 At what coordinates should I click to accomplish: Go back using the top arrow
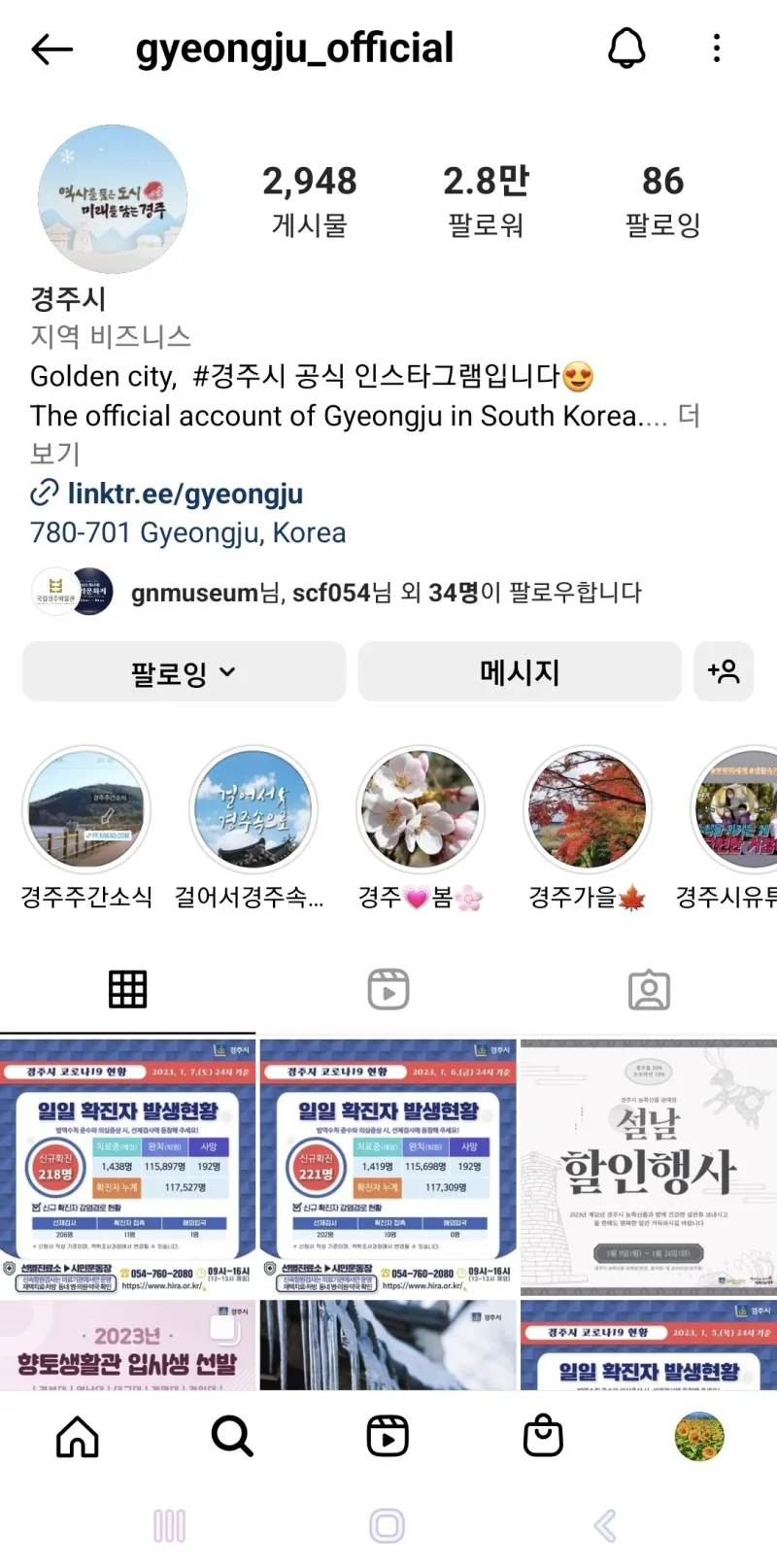pyautogui.click(x=52, y=49)
